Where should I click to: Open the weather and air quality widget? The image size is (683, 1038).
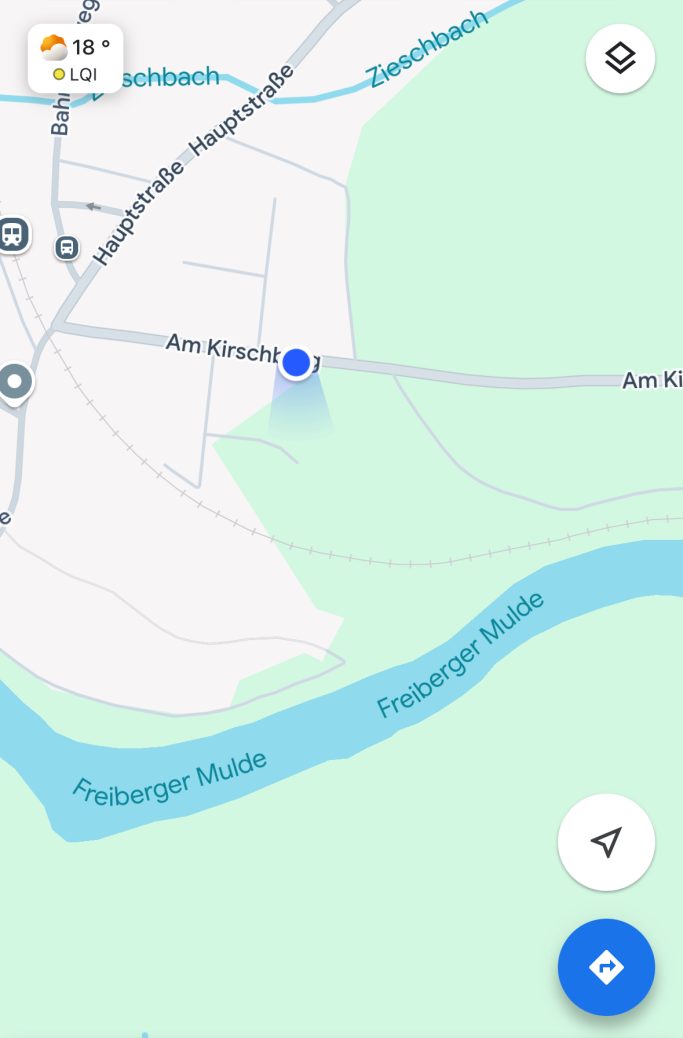pyautogui.click(x=76, y=59)
